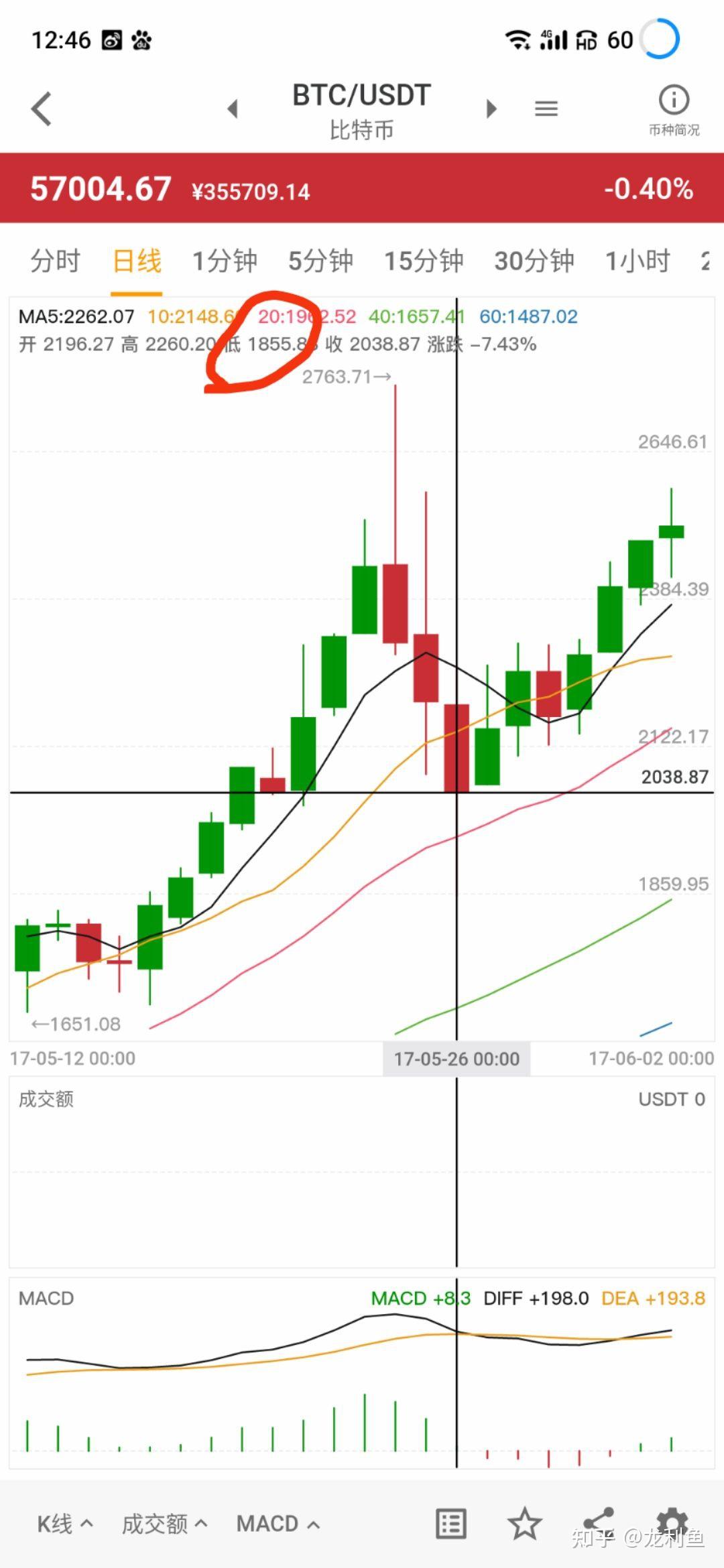Open the three-line list menu

pos(546,109)
